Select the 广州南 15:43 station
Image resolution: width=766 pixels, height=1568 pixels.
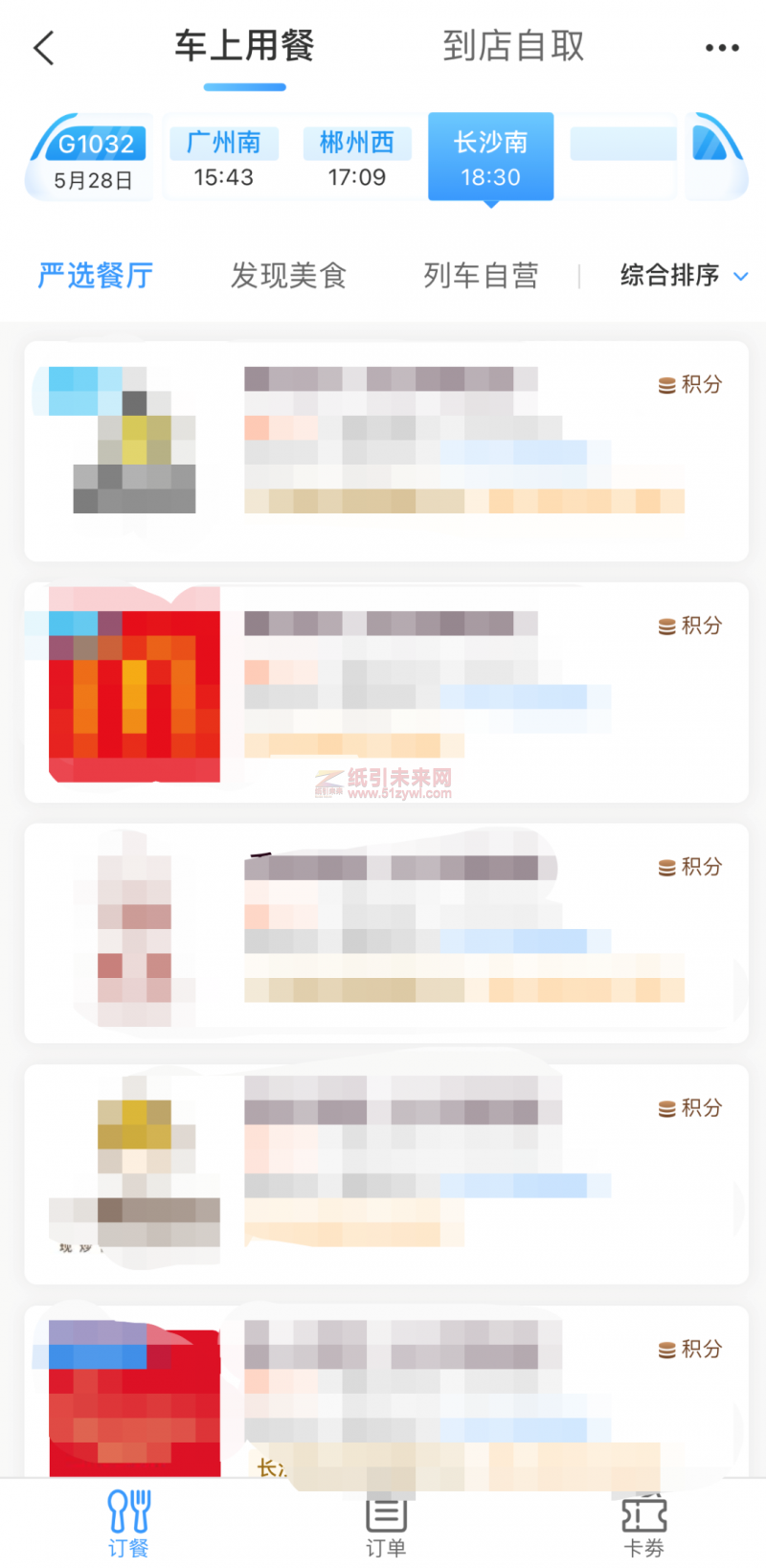coord(224,159)
